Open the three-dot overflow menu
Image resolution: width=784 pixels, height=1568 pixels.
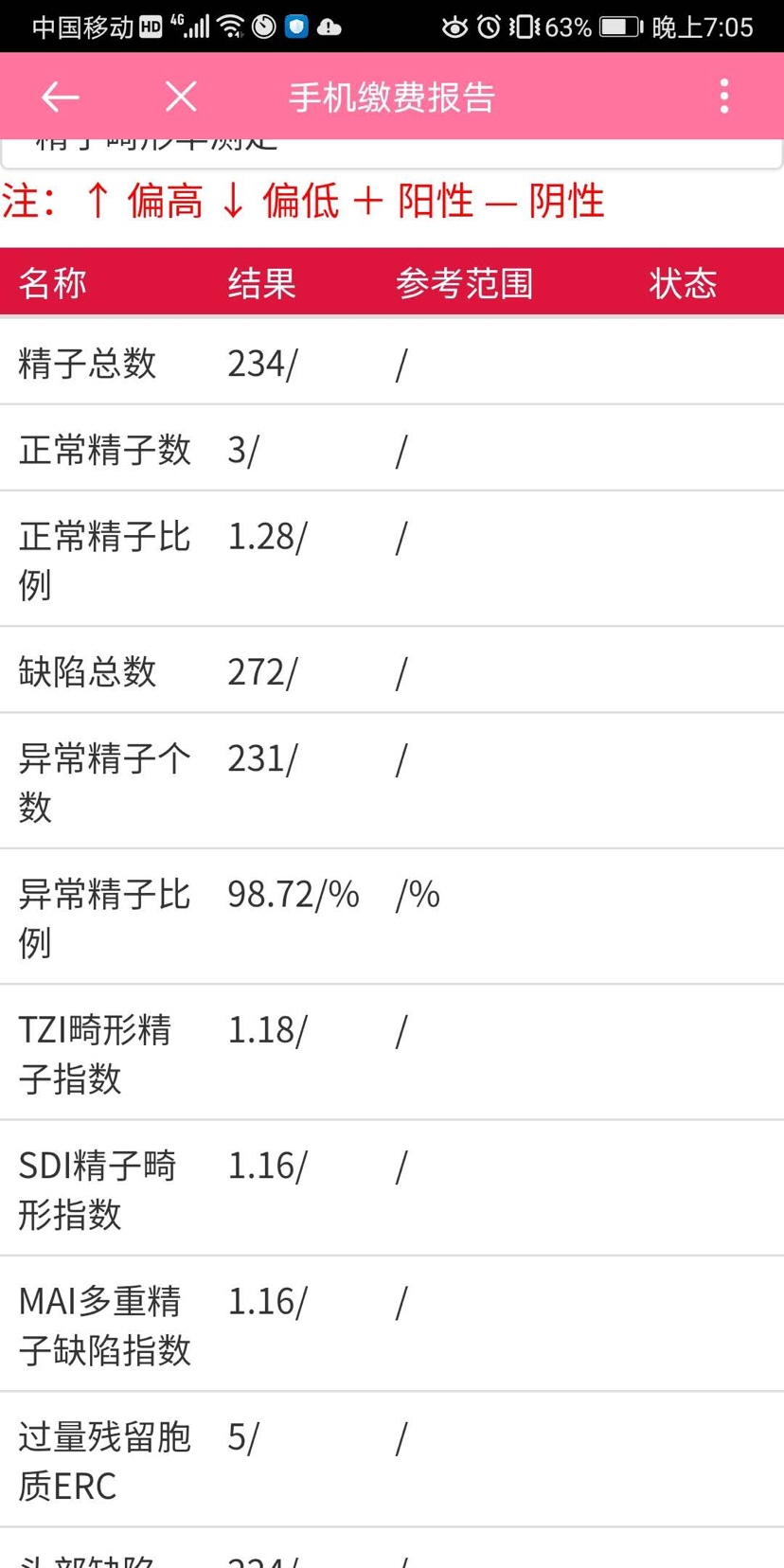pyautogui.click(x=724, y=97)
